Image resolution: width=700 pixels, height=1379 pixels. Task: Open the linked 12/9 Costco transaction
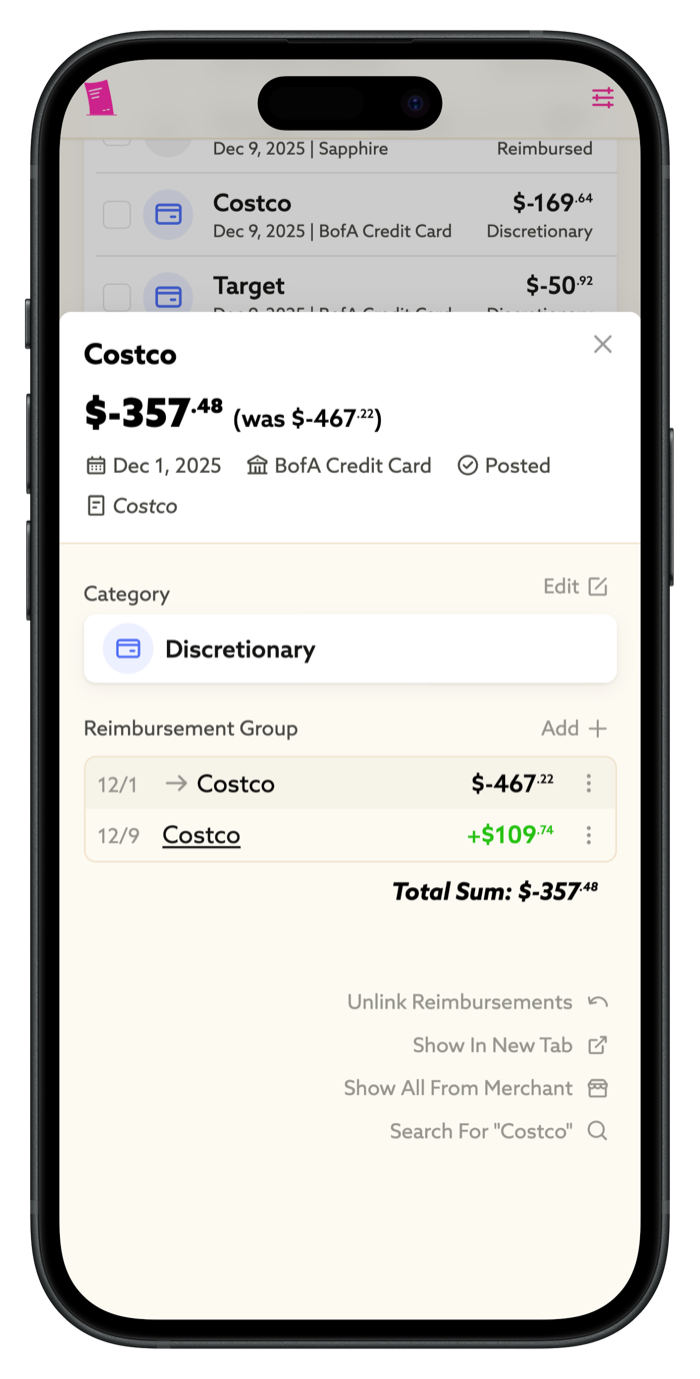201,835
